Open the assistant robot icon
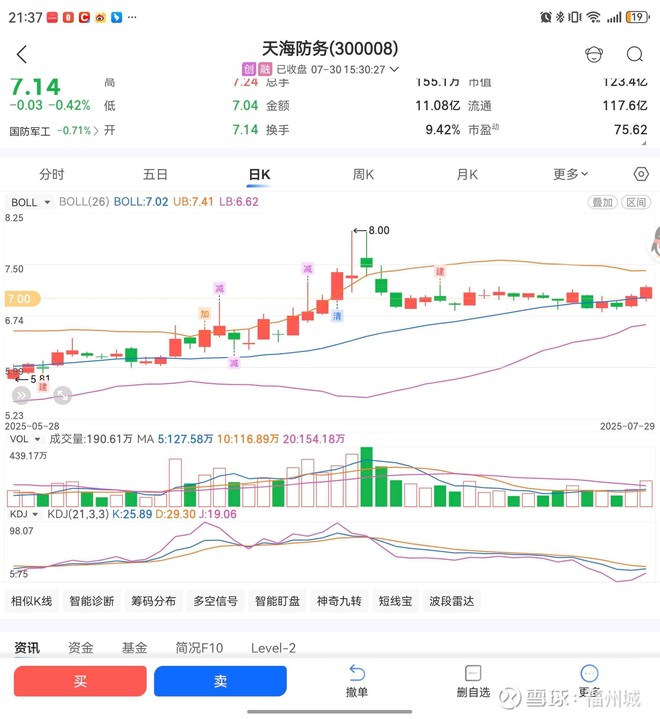 [x=594, y=55]
